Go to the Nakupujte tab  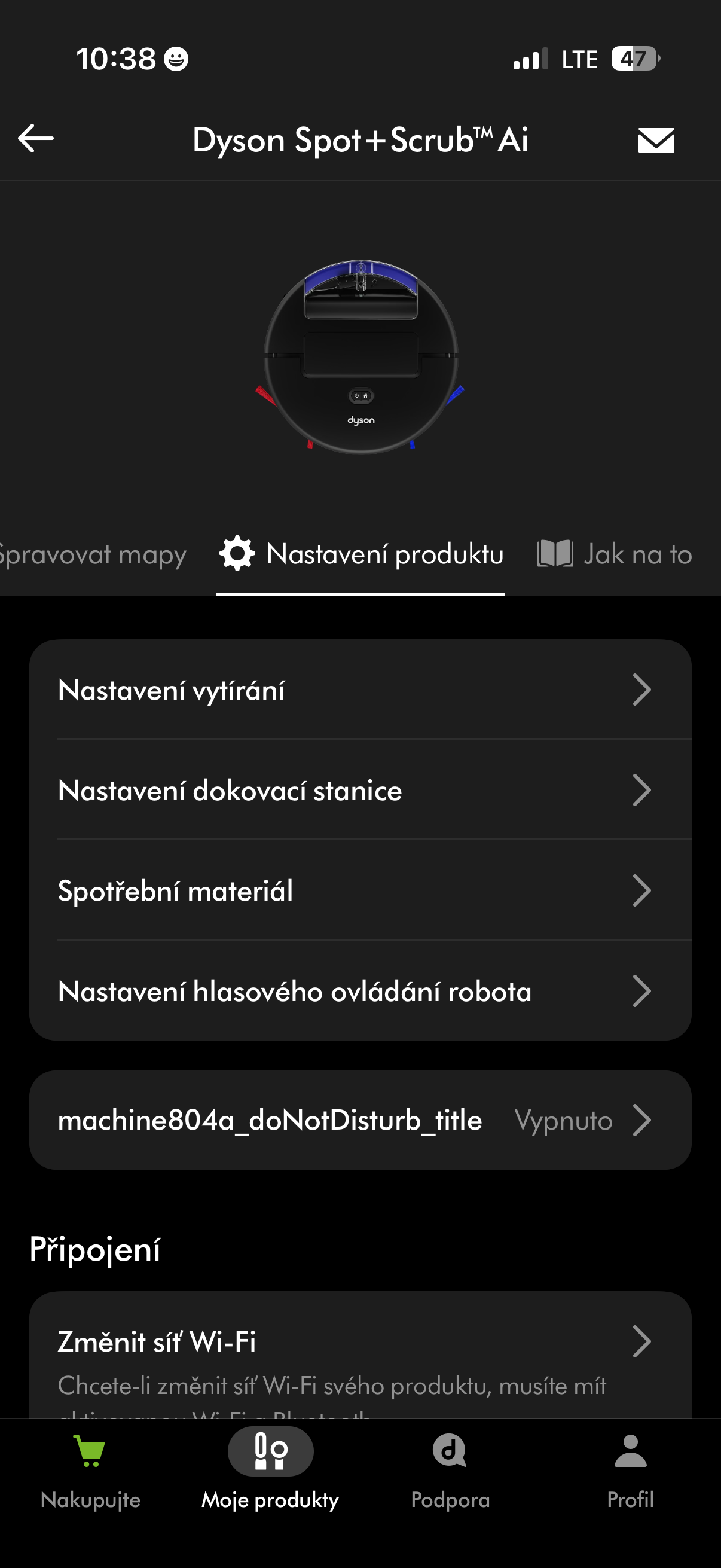coord(91,1473)
